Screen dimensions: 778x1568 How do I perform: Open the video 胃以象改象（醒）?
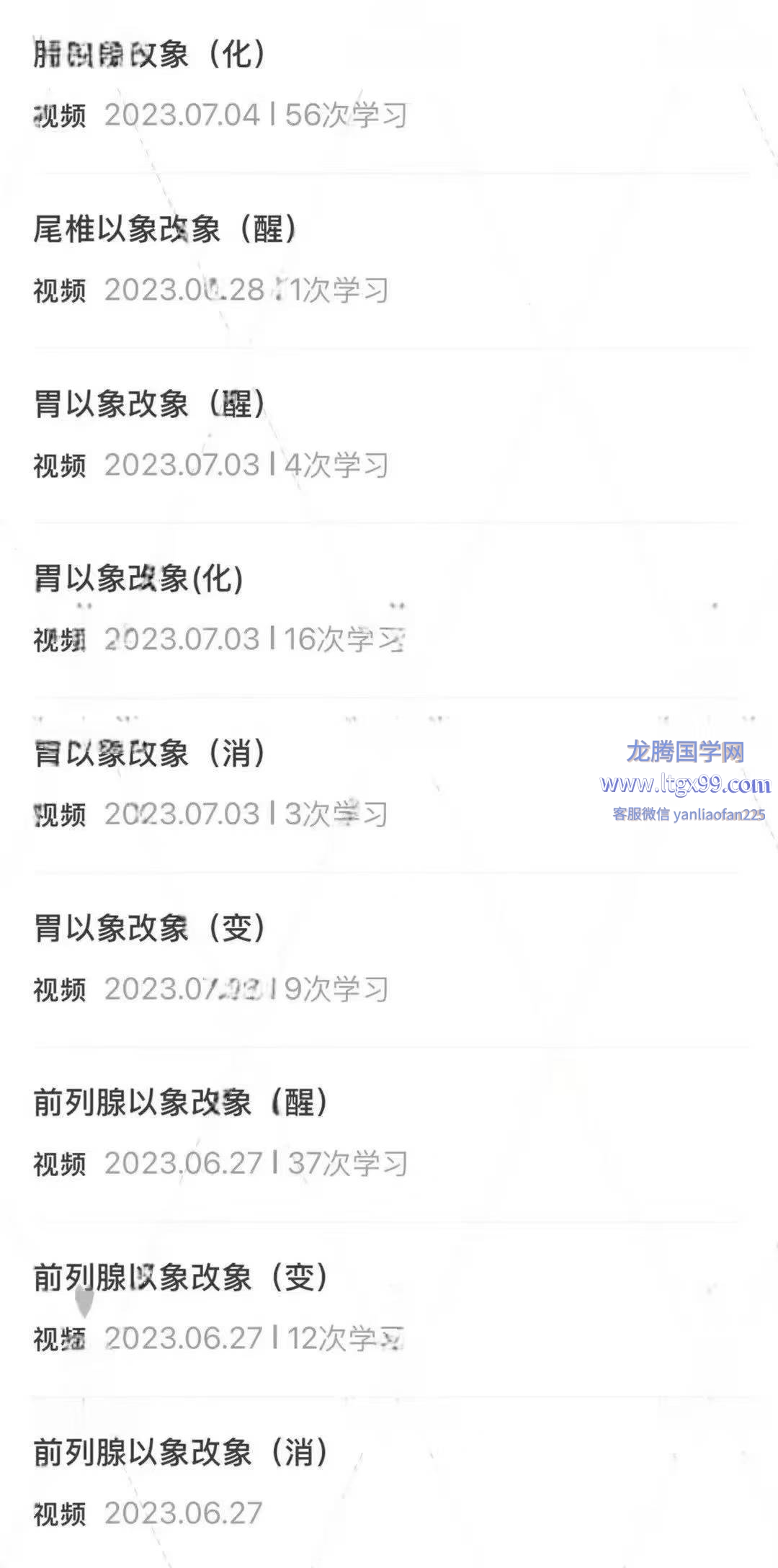coord(389,436)
